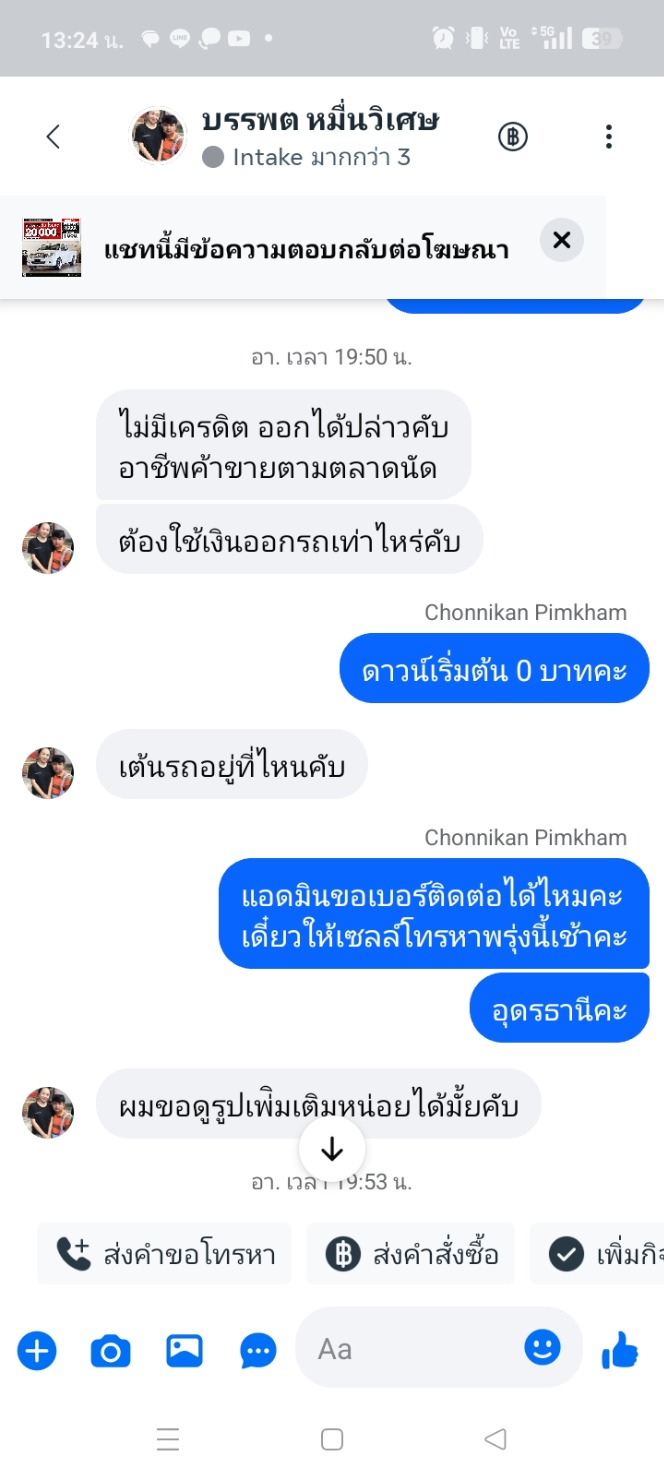Image resolution: width=664 pixels, height=1480 pixels.
Task: Open บรรพต หมื่นวิเศษ profile header
Action: (x=320, y=137)
